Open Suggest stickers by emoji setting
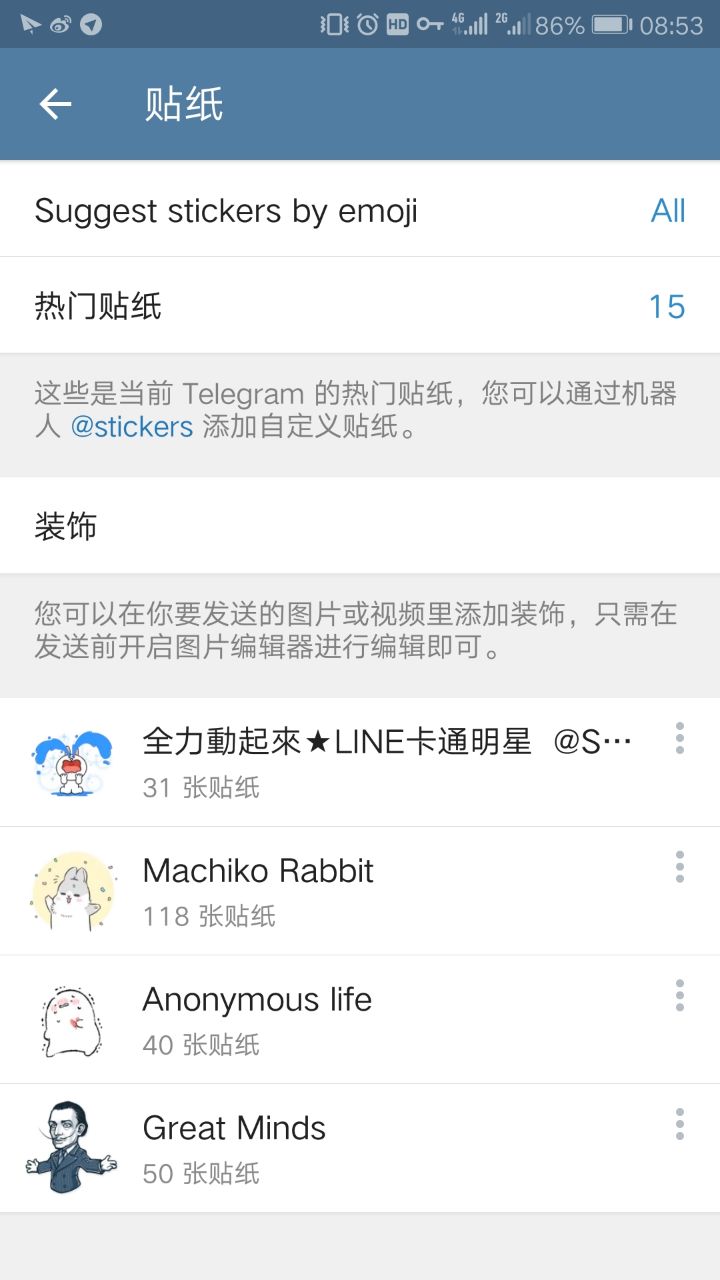 pos(360,210)
